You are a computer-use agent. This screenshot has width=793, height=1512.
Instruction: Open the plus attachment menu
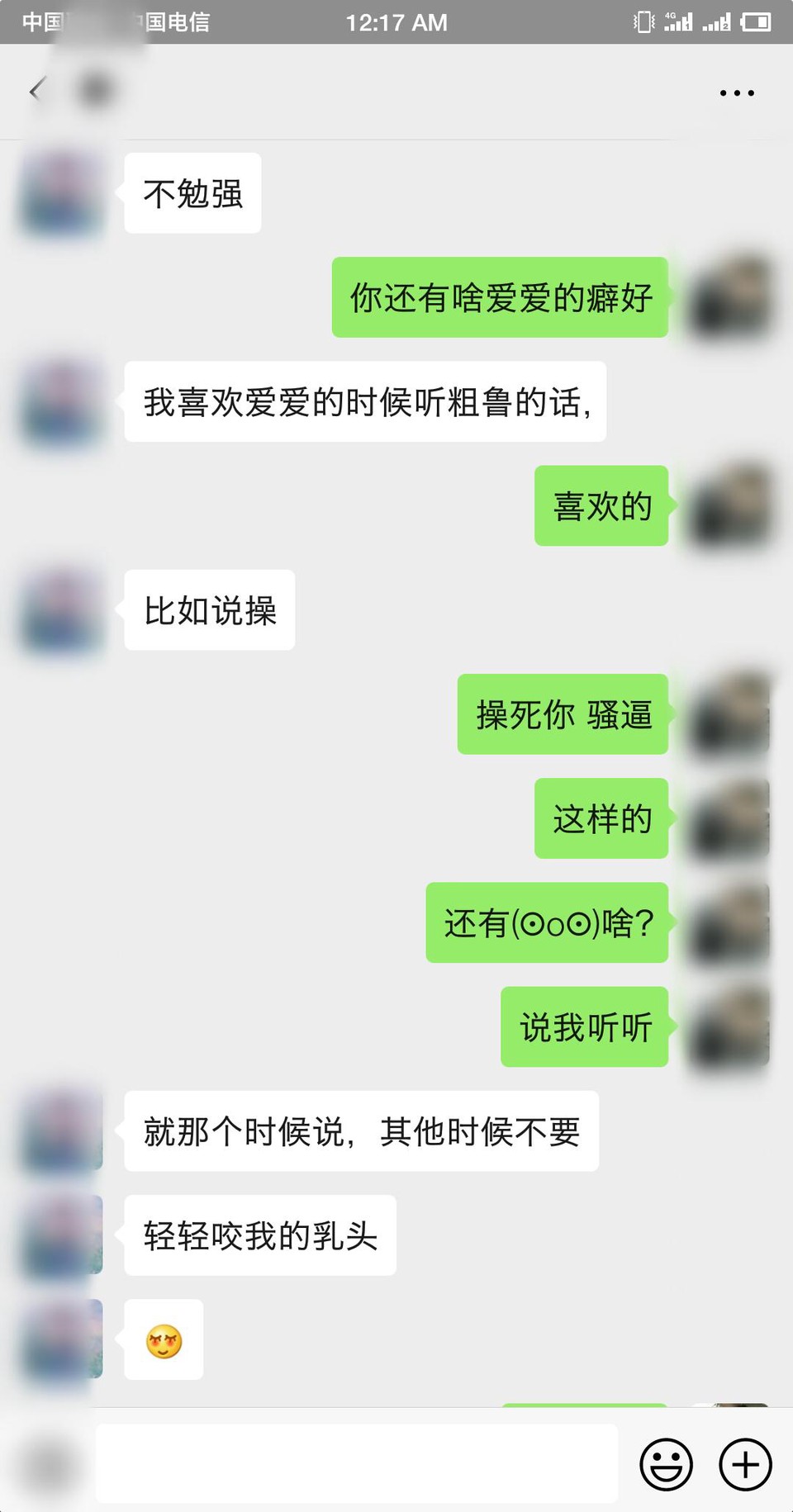[x=745, y=1464]
